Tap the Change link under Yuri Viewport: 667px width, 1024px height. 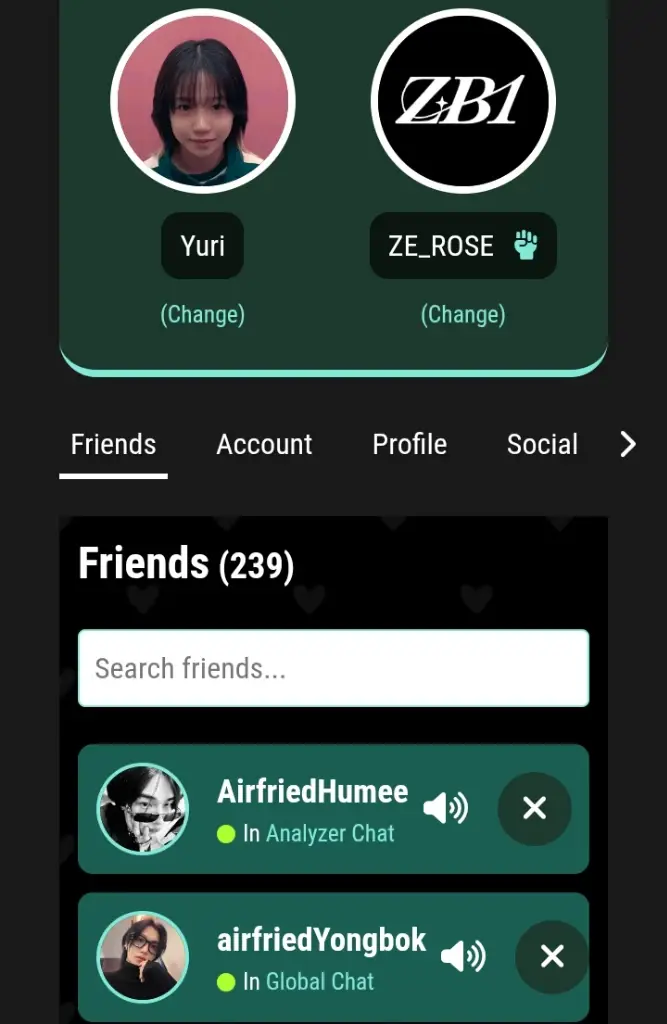click(202, 315)
